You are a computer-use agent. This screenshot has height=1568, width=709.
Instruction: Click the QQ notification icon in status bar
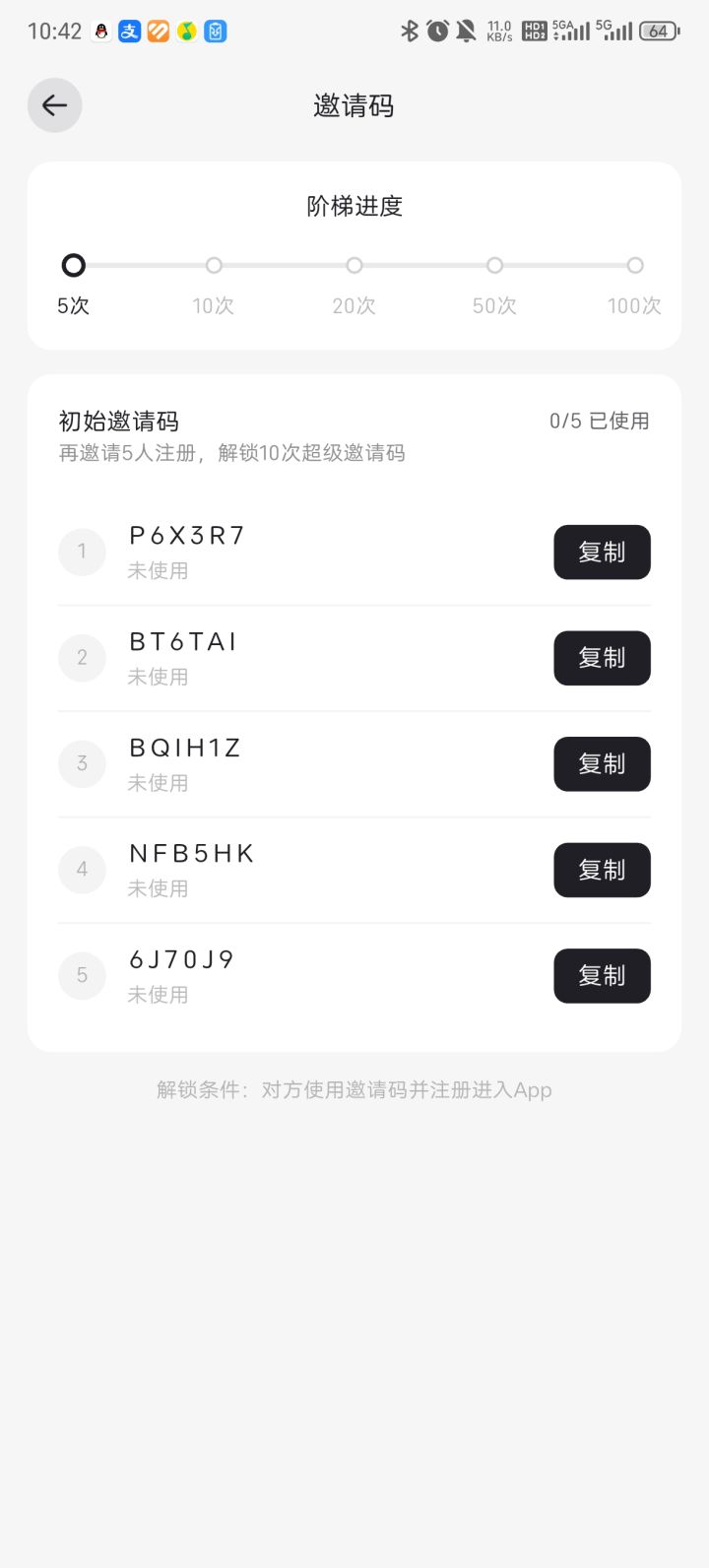[99, 31]
